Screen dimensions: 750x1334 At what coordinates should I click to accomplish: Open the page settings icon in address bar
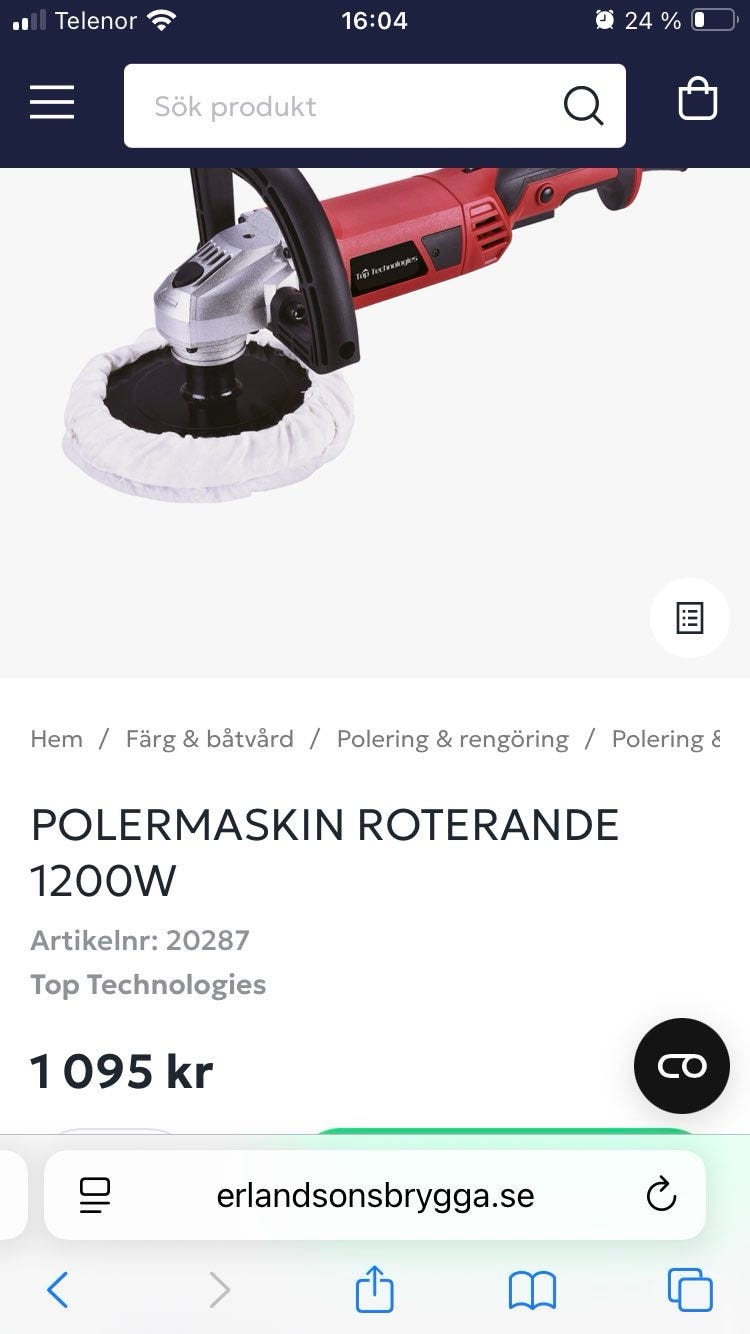94,1195
